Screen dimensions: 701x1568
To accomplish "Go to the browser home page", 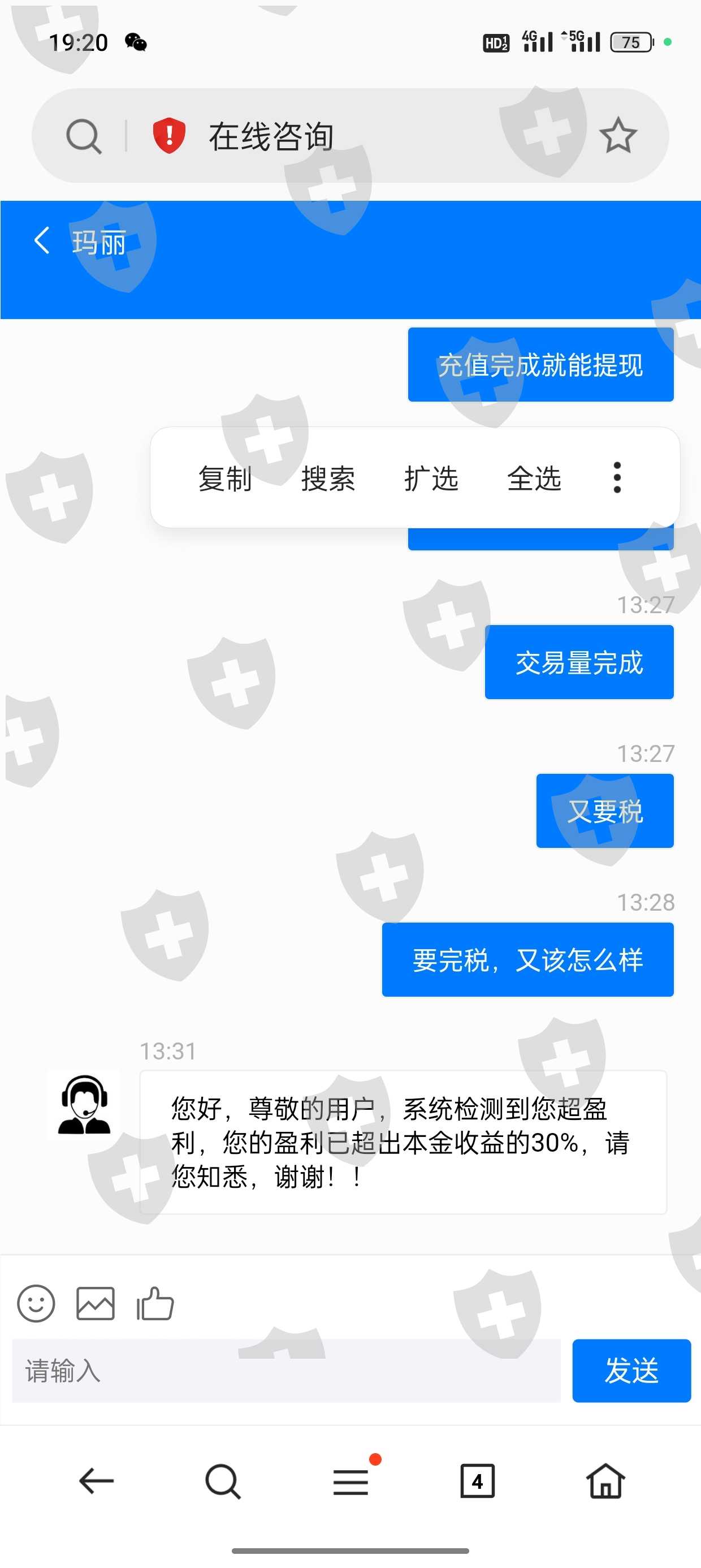I will (x=605, y=1481).
